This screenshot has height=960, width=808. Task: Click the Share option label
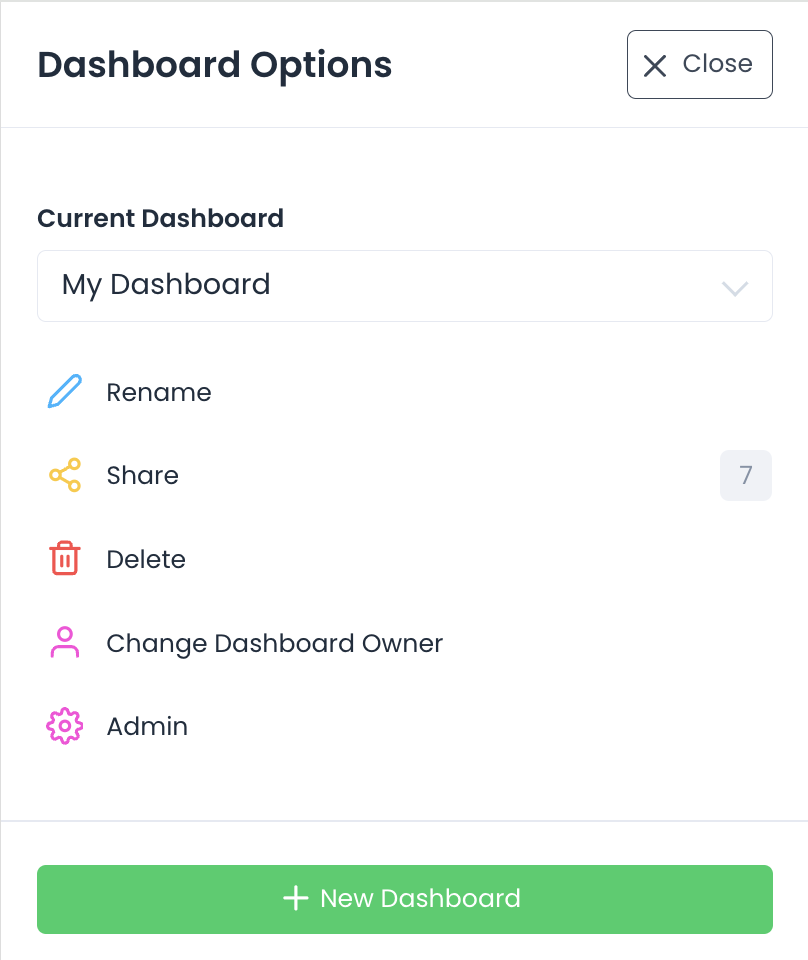coord(142,475)
